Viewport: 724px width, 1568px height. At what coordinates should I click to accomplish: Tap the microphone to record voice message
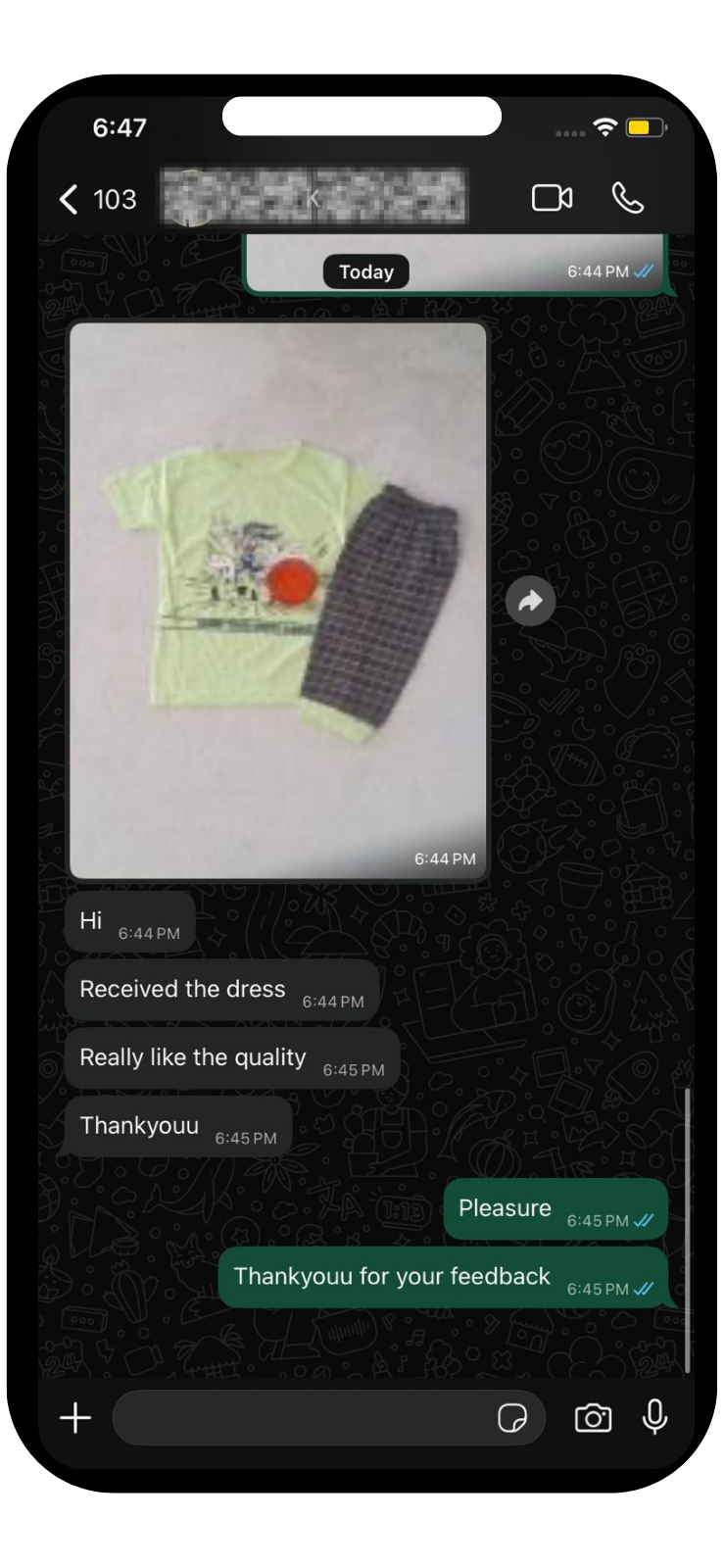pyautogui.click(x=654, y=1417)
